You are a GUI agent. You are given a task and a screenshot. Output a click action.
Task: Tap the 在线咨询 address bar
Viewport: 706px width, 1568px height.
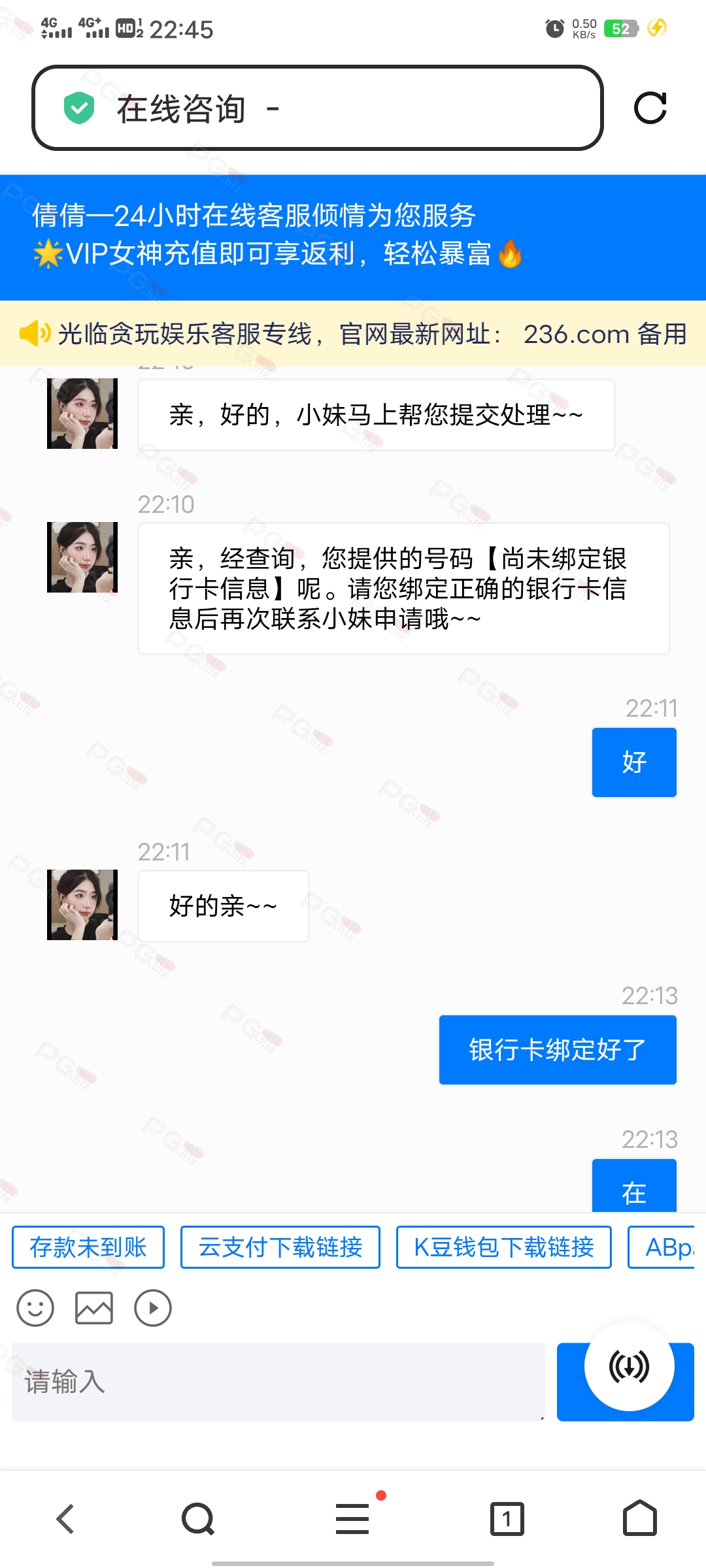point(317,108)
